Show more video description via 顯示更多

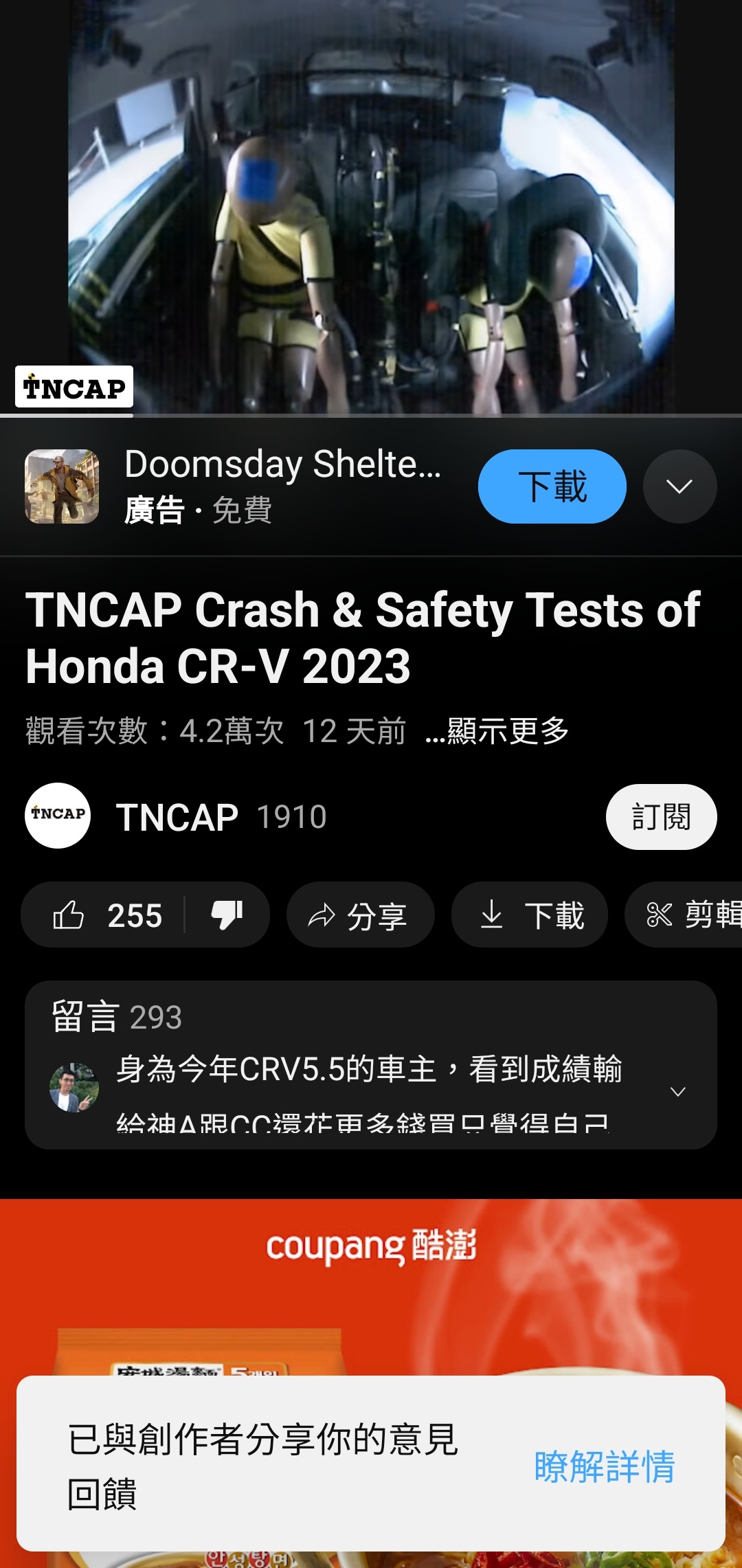(x=497, y=731)
